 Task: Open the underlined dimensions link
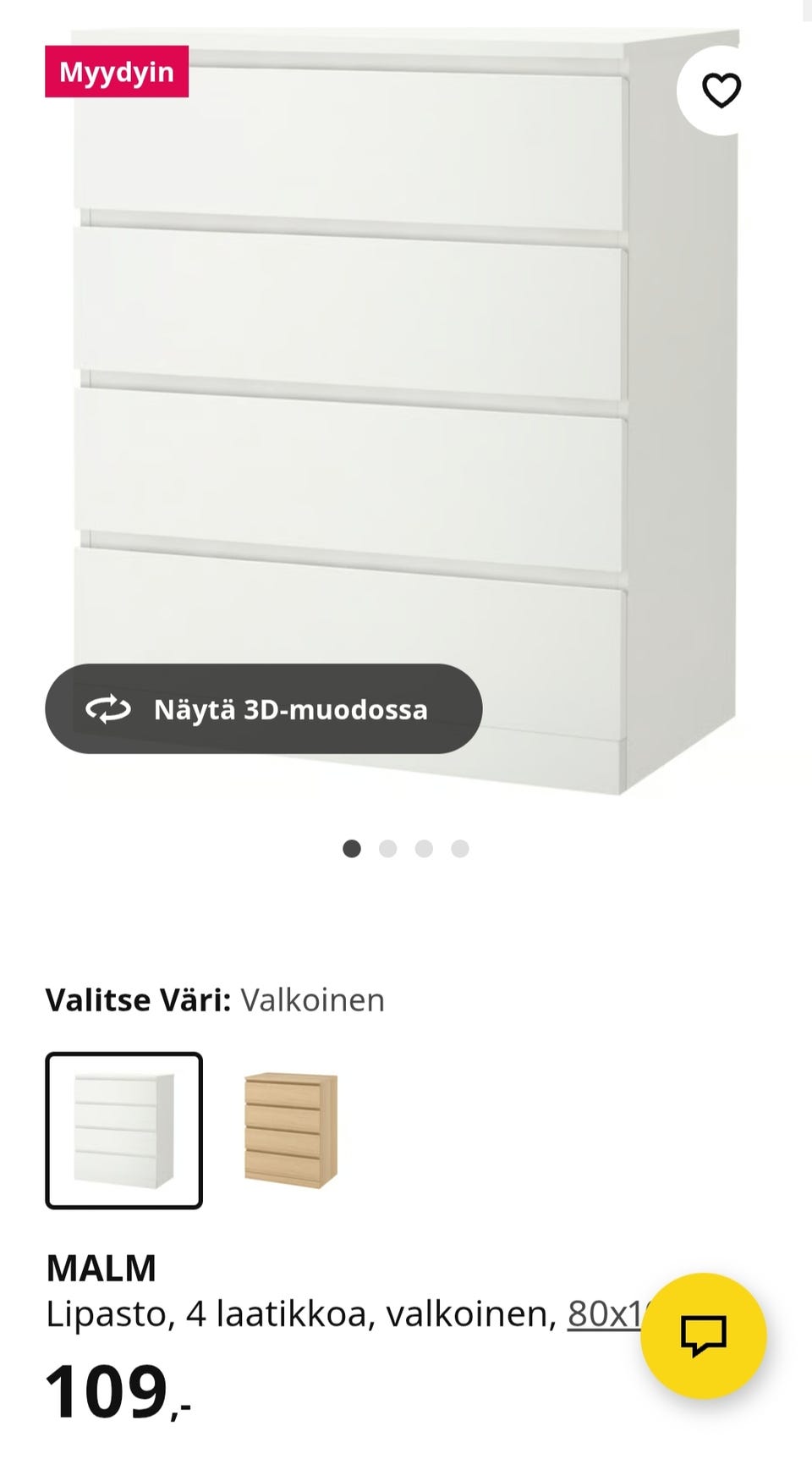click(602, 1313)
